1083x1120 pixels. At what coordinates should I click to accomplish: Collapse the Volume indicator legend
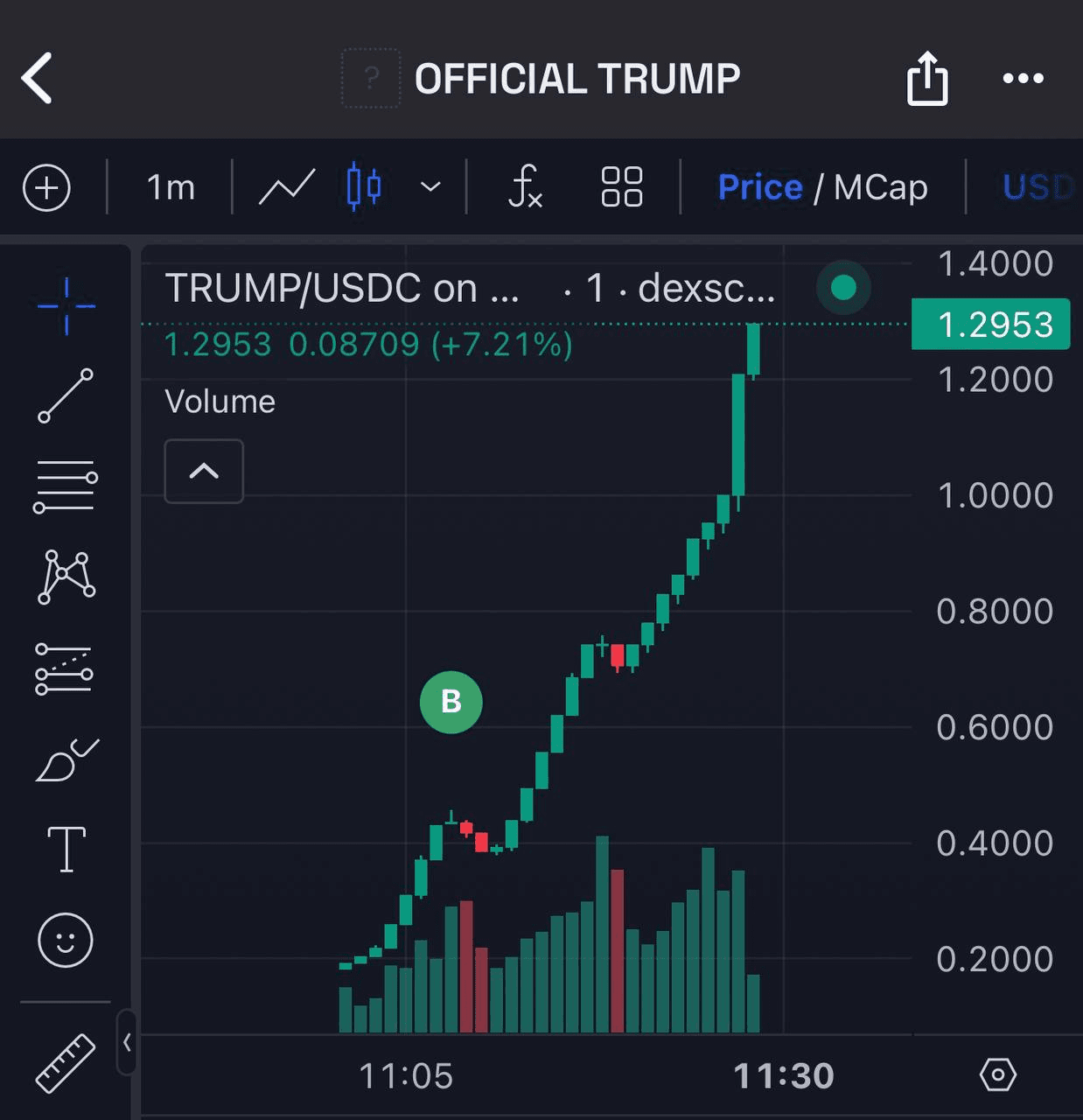click(204, 472)
